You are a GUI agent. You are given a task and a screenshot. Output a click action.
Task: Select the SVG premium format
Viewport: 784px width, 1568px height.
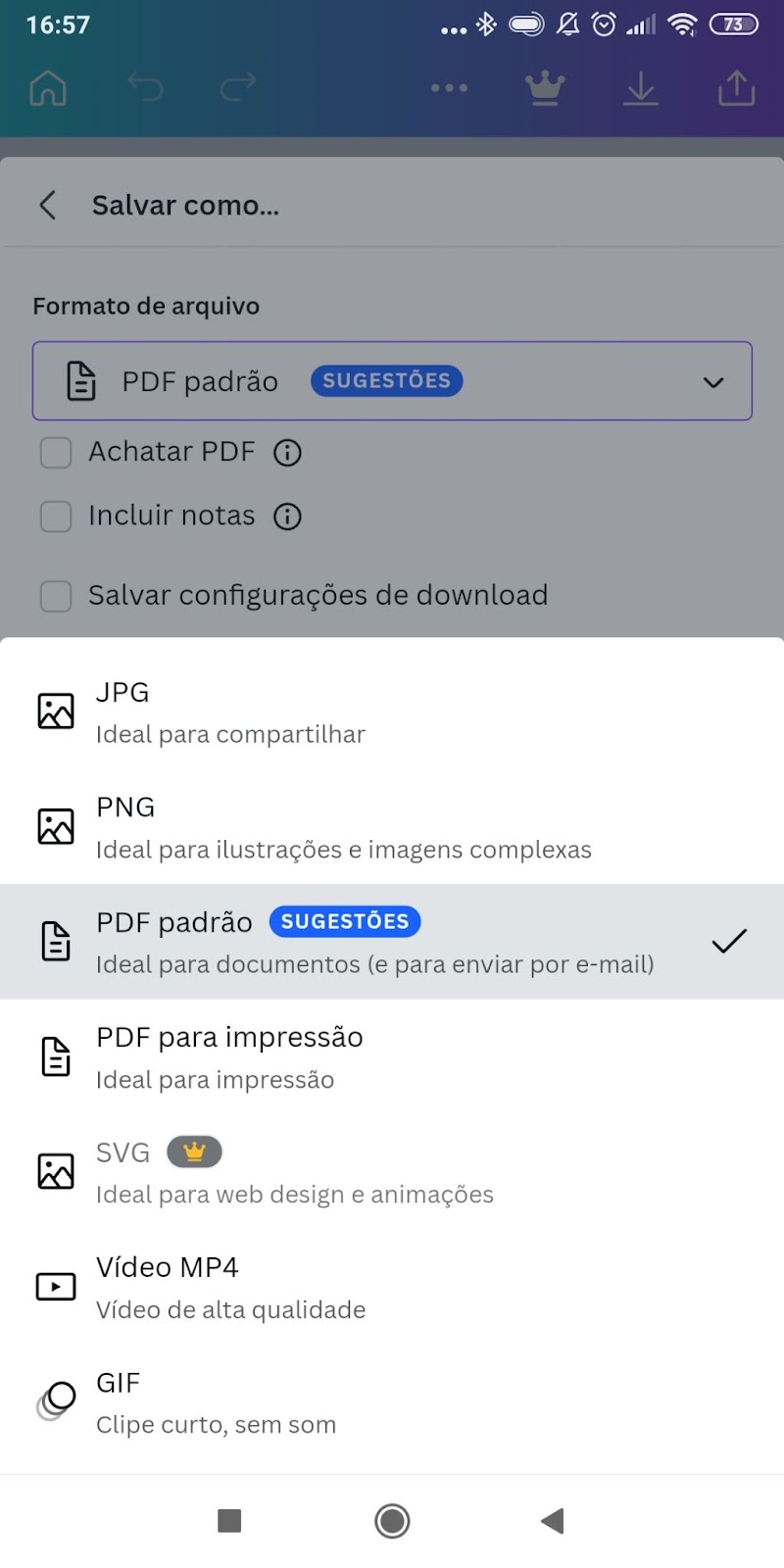coord(392,1172)
